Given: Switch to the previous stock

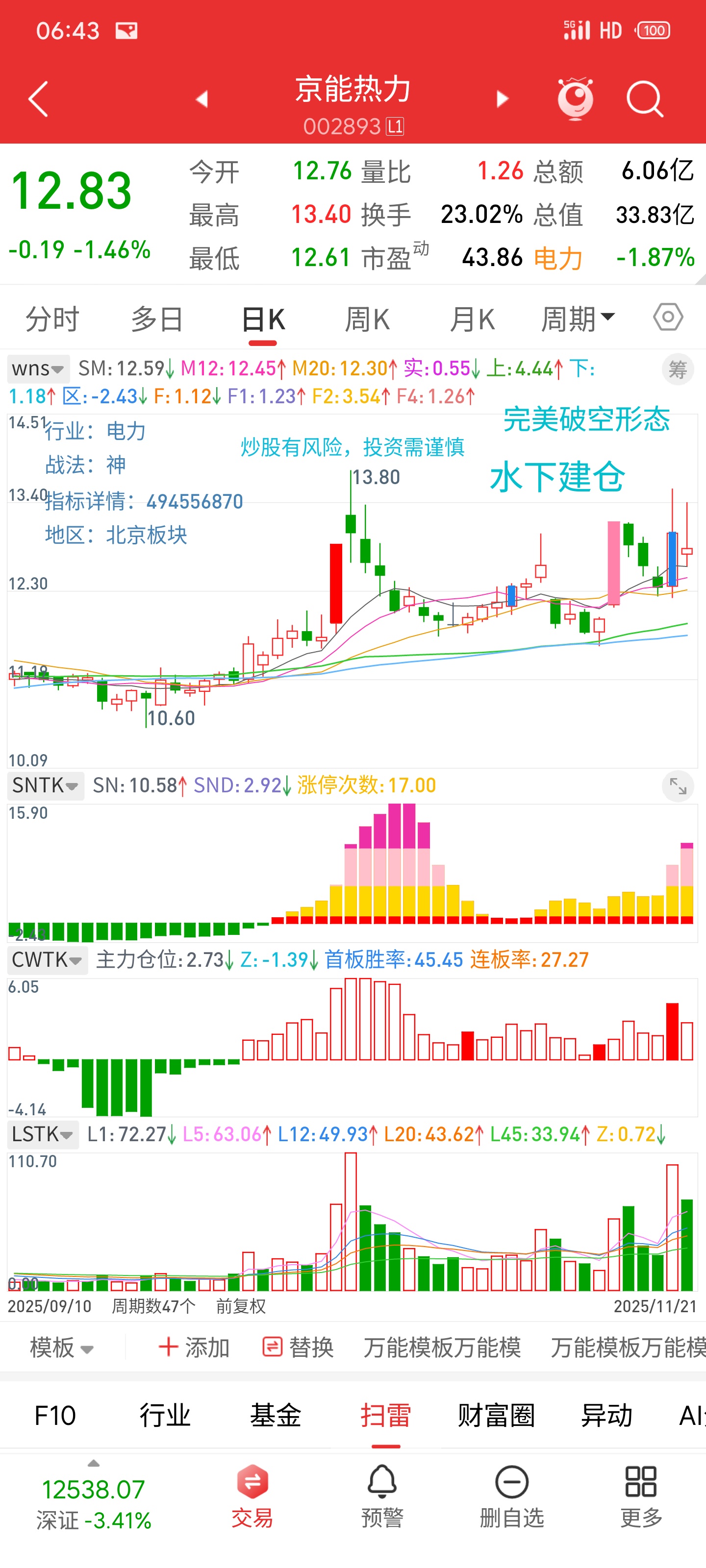Looking at the screenshot, I should tap(202, 98).
